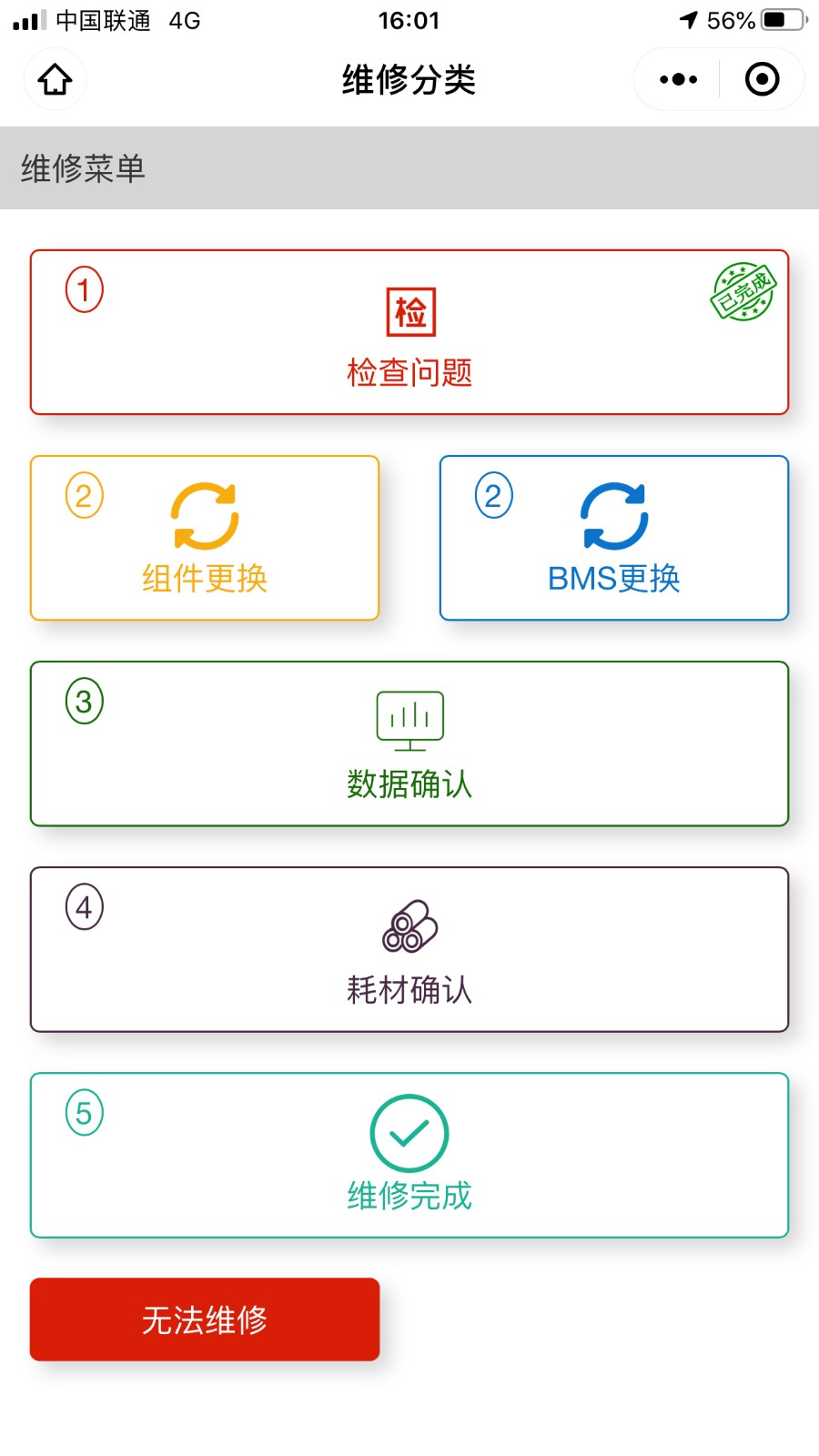This screenshot has height=1456, width=819.
Task: Select the 组件更换 card
Action: coord(205,538)
